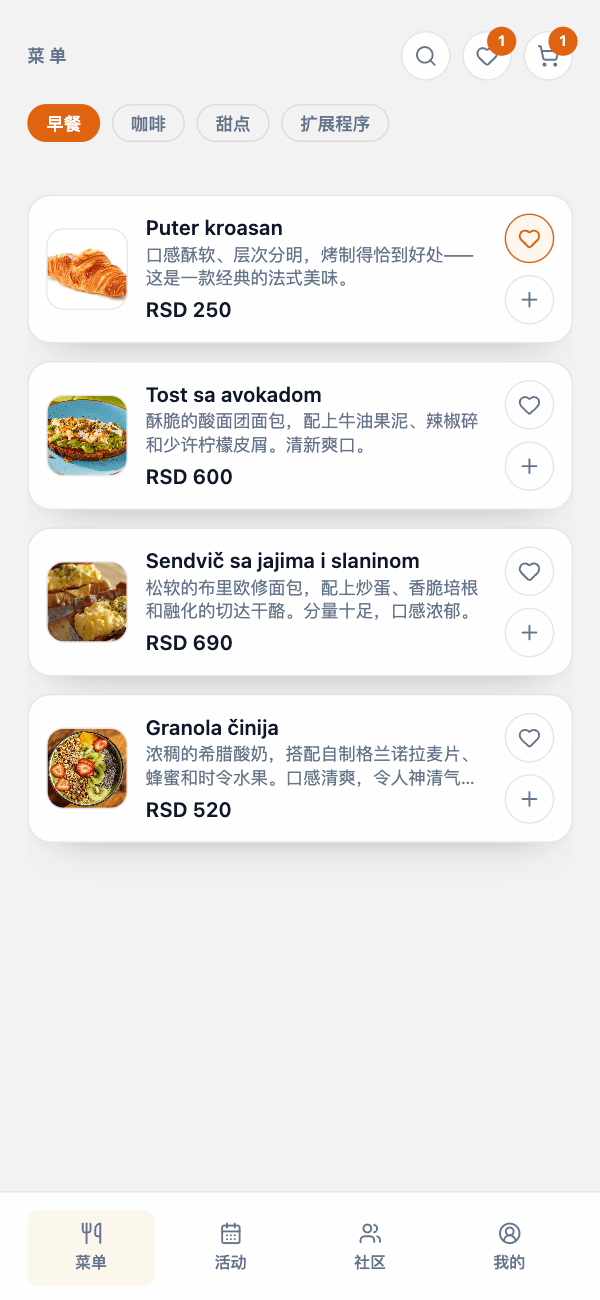Open the shopping cart
Viewport: 600px width, 1300px height.
tap(548, 56)
